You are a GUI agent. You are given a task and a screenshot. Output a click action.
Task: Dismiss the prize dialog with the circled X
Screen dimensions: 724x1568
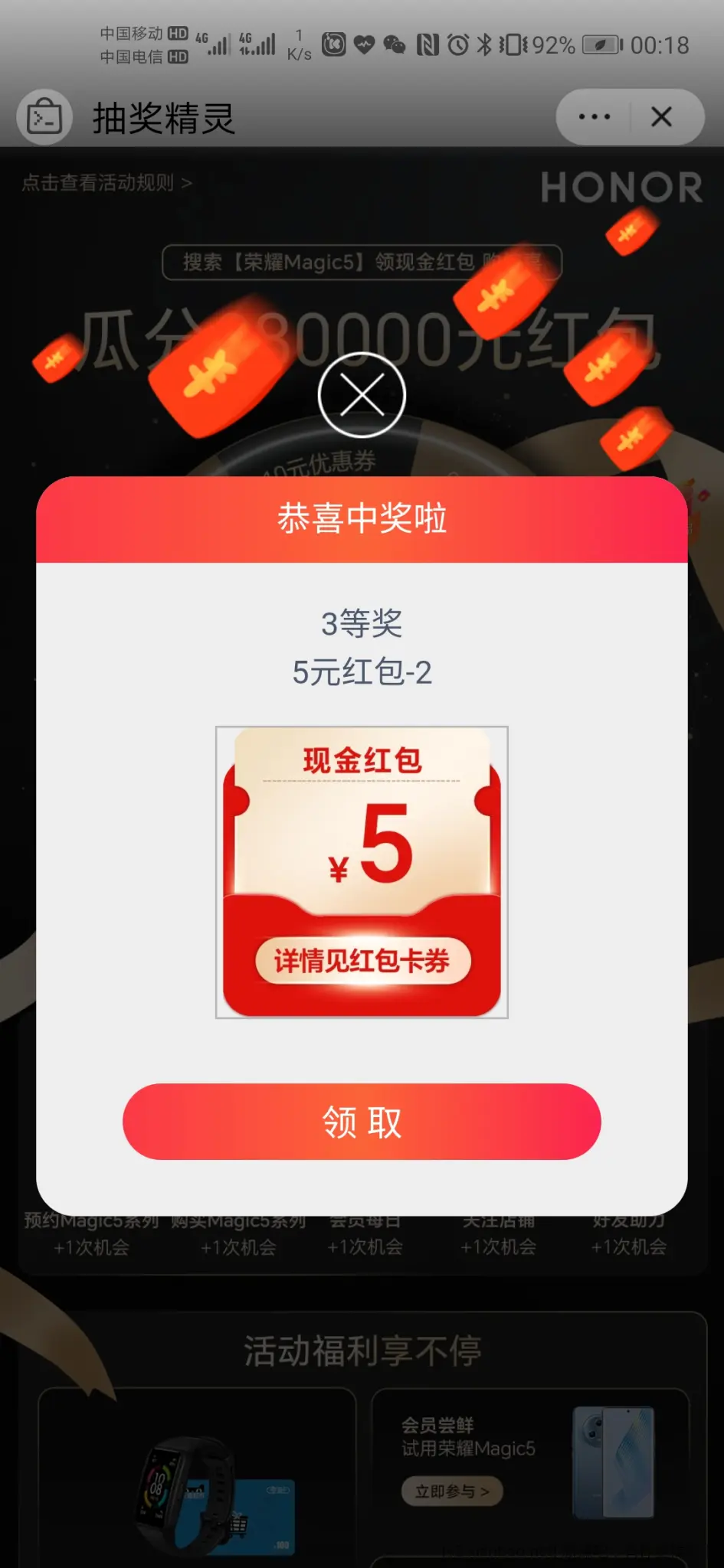point(362,396)
